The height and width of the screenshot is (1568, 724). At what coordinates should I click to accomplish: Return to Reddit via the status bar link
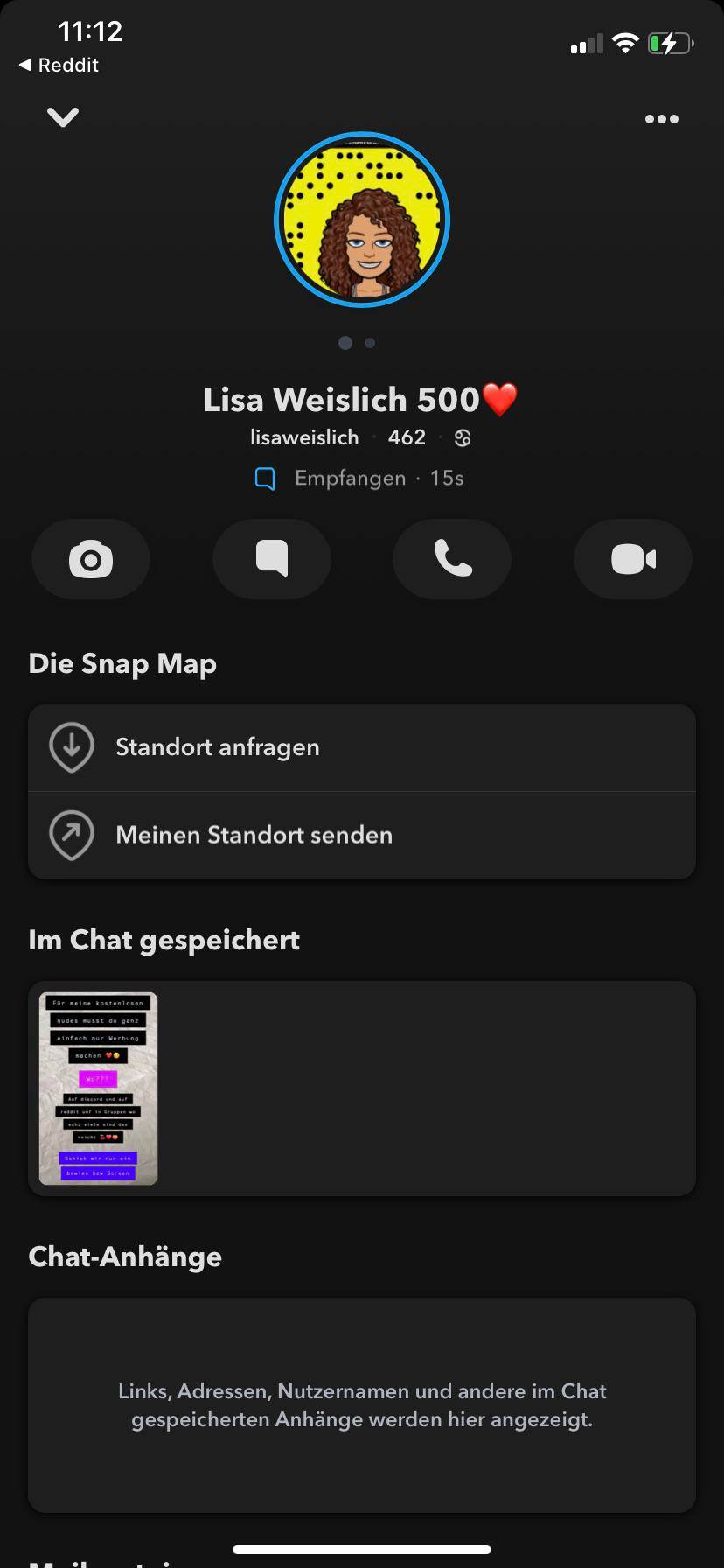click(x=58, y=64)
